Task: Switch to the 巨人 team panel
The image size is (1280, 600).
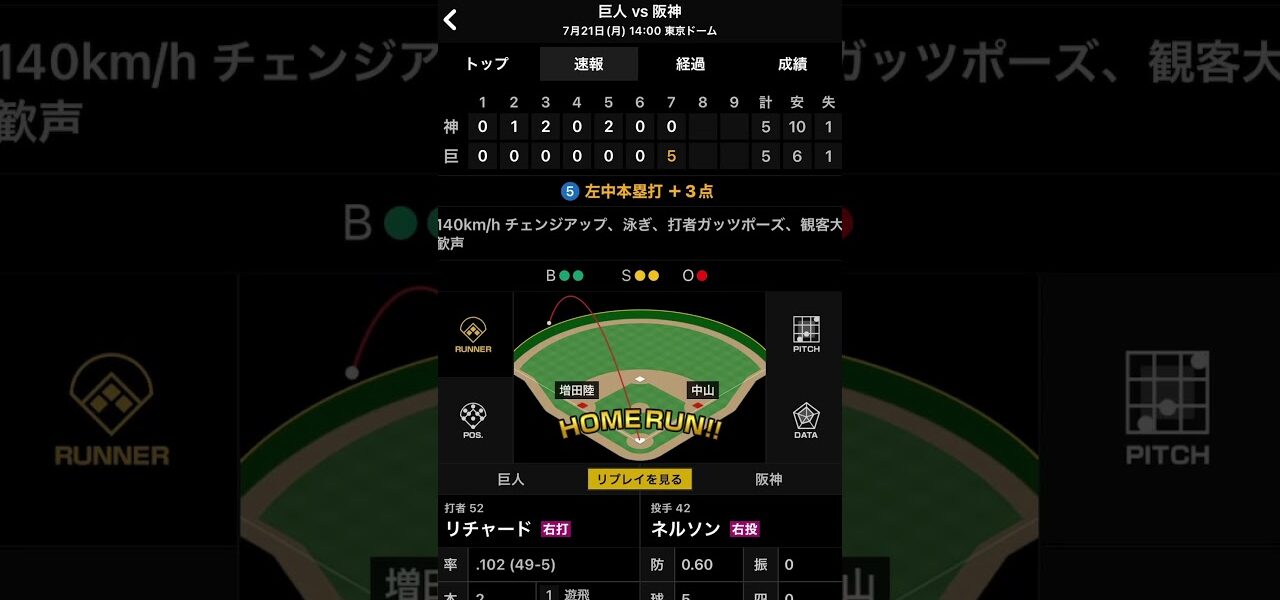Action: click(x=511, y=479)
